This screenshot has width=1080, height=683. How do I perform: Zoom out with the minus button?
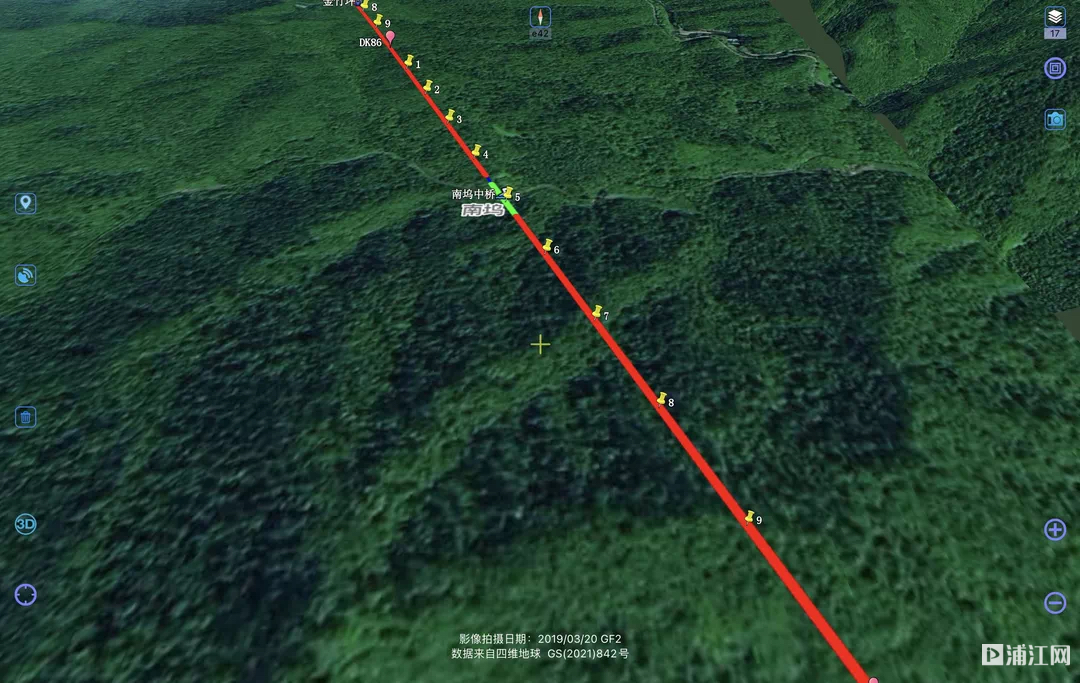point(1055,602)
